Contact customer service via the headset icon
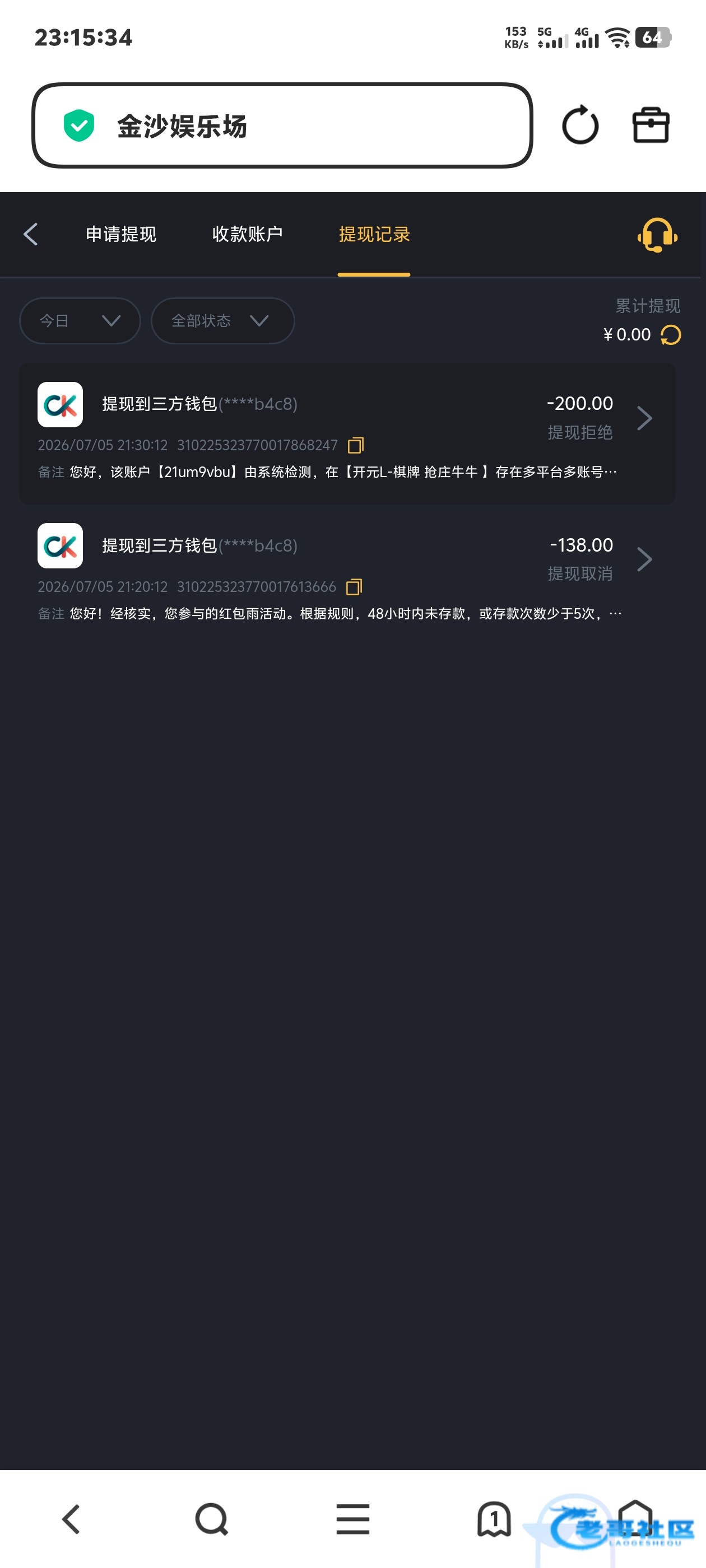The image size is (706, 1568). pos(657,235)
